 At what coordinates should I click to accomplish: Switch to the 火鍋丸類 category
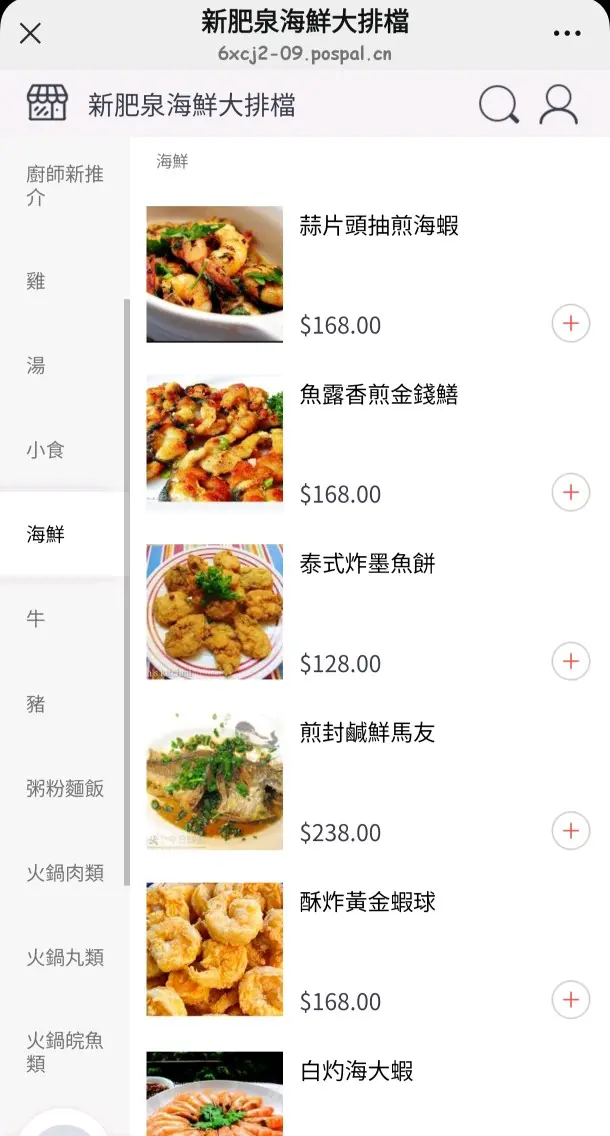point(64,957)
